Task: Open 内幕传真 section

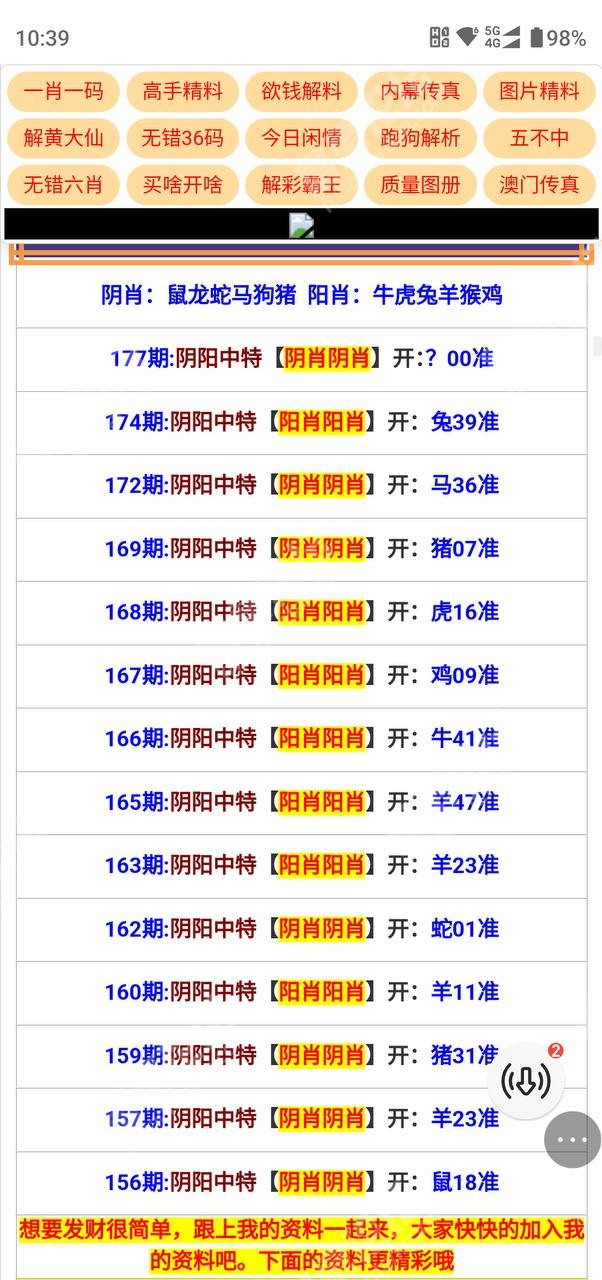Action: click(420, 91)
